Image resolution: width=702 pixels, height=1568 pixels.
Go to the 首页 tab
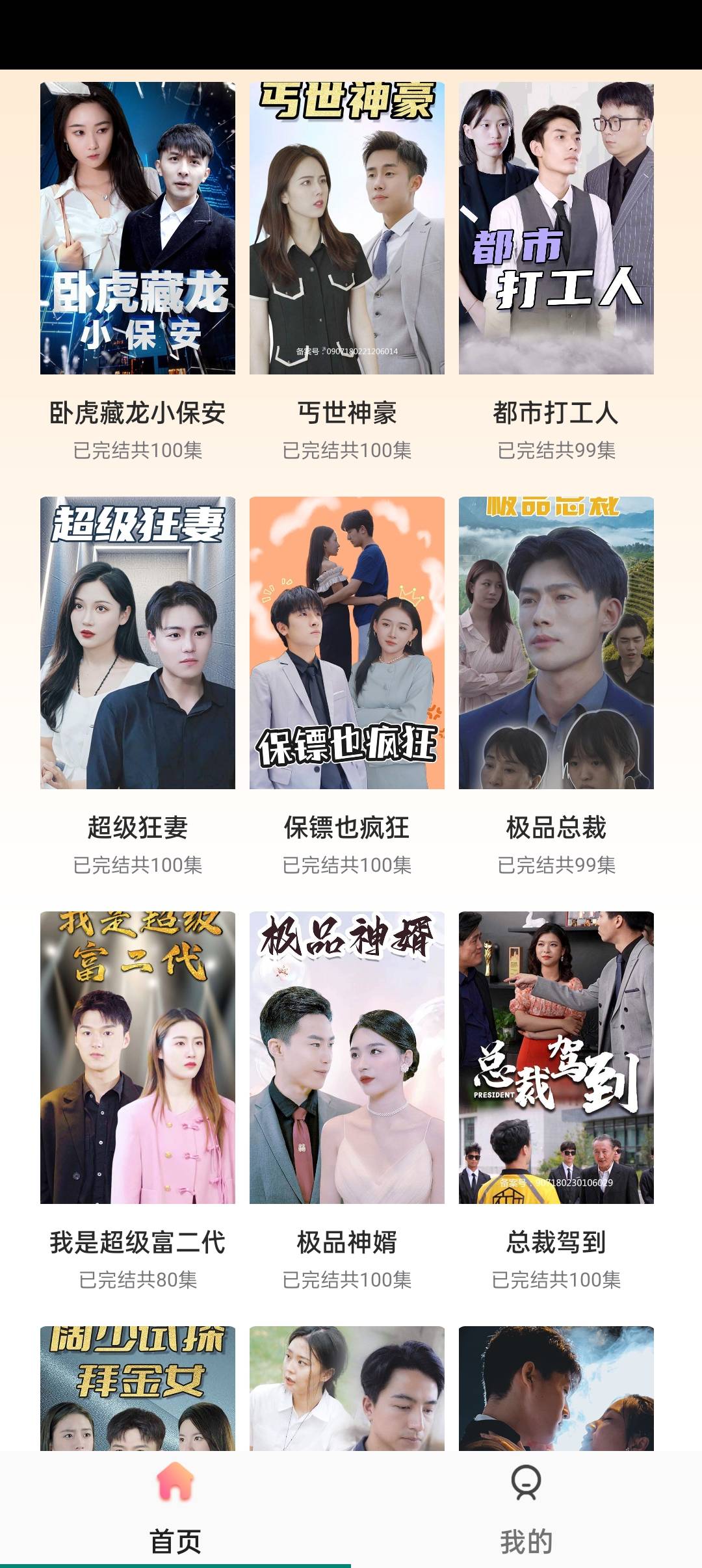pos(175,1508)
